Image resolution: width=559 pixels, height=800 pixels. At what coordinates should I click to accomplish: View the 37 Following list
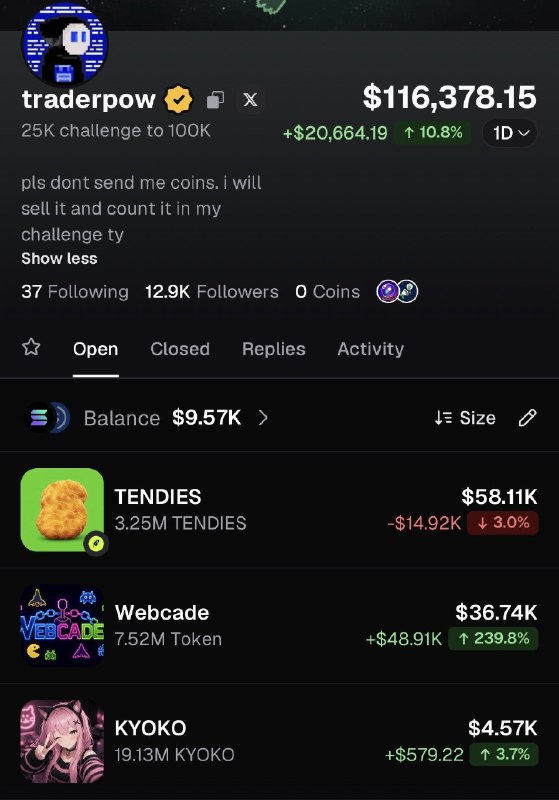tap(75, 292)
